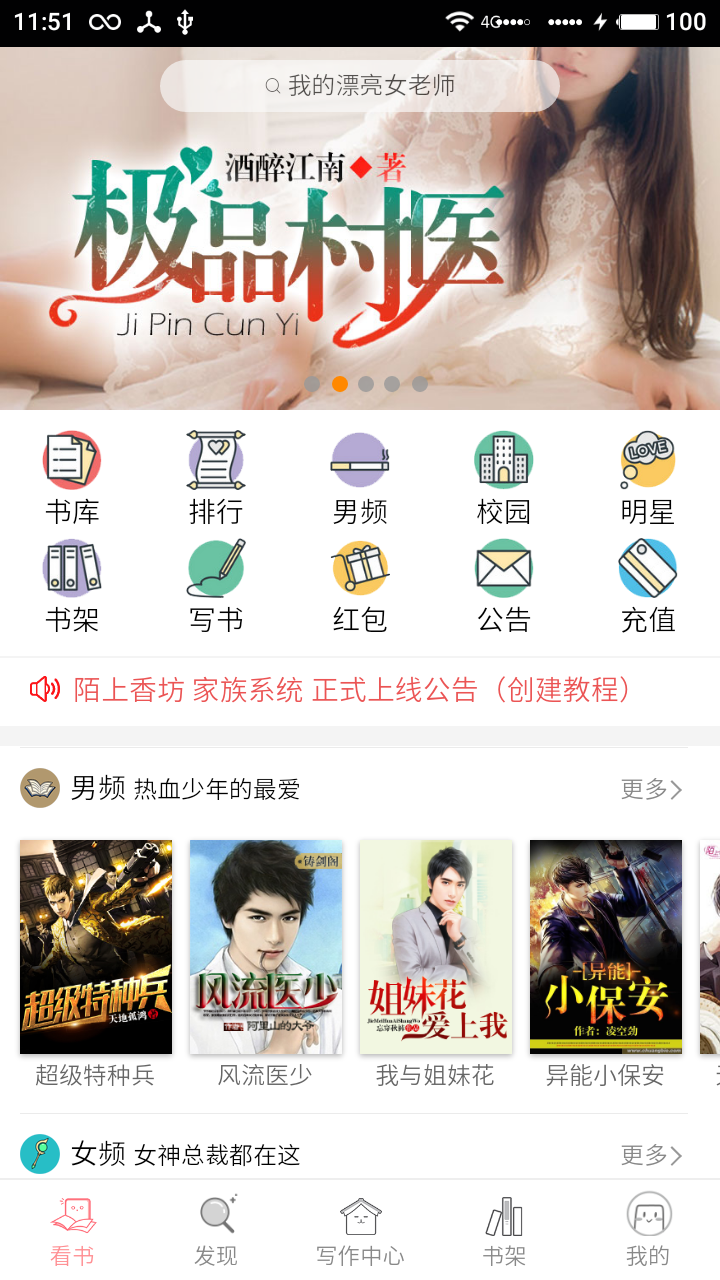Open the 写书 writing shortcut
This screenshot has width=720, height=1280.
click(216, 586)
